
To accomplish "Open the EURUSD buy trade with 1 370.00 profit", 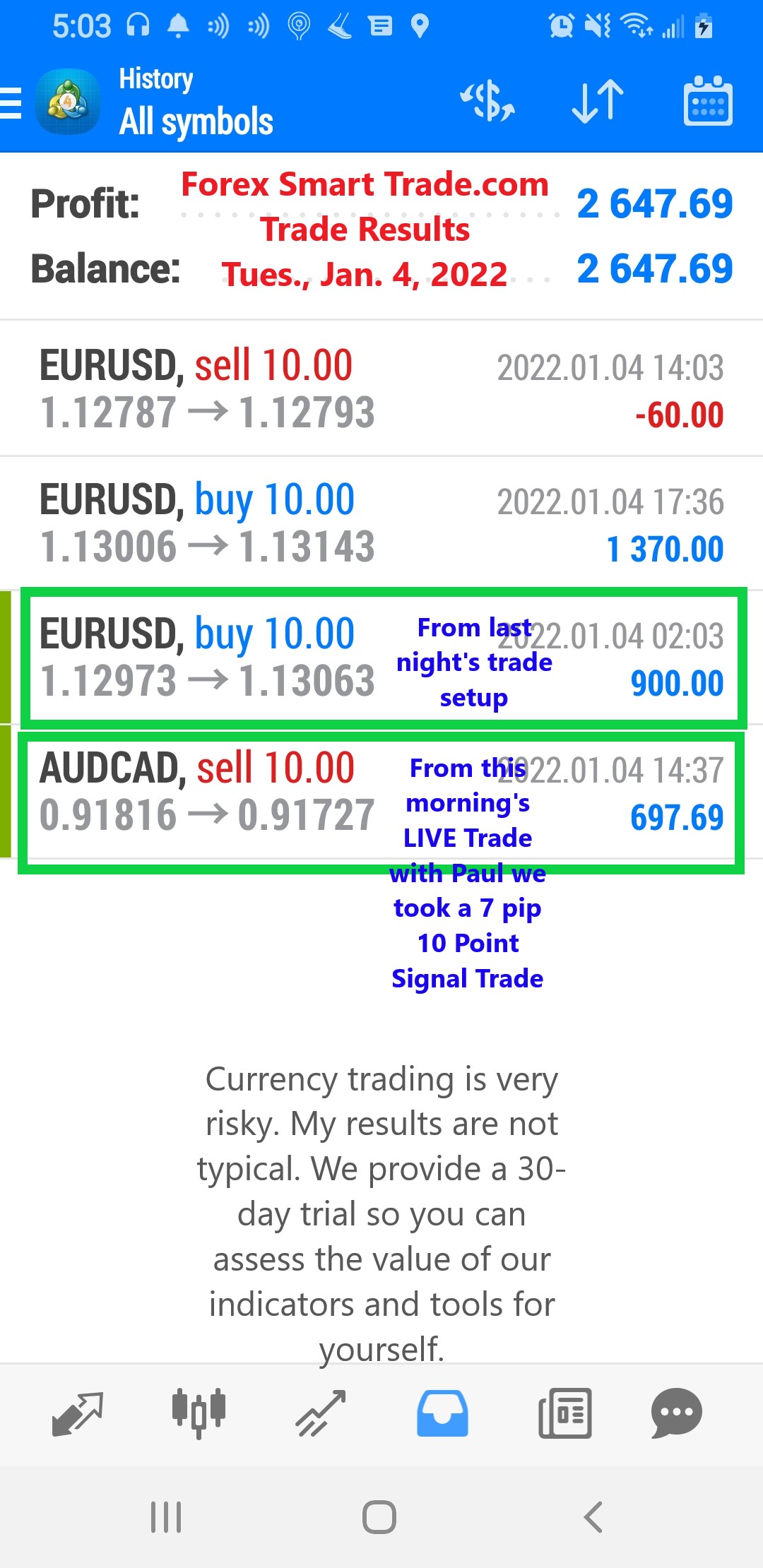I will pyautogui.click(x=381, y=523).
